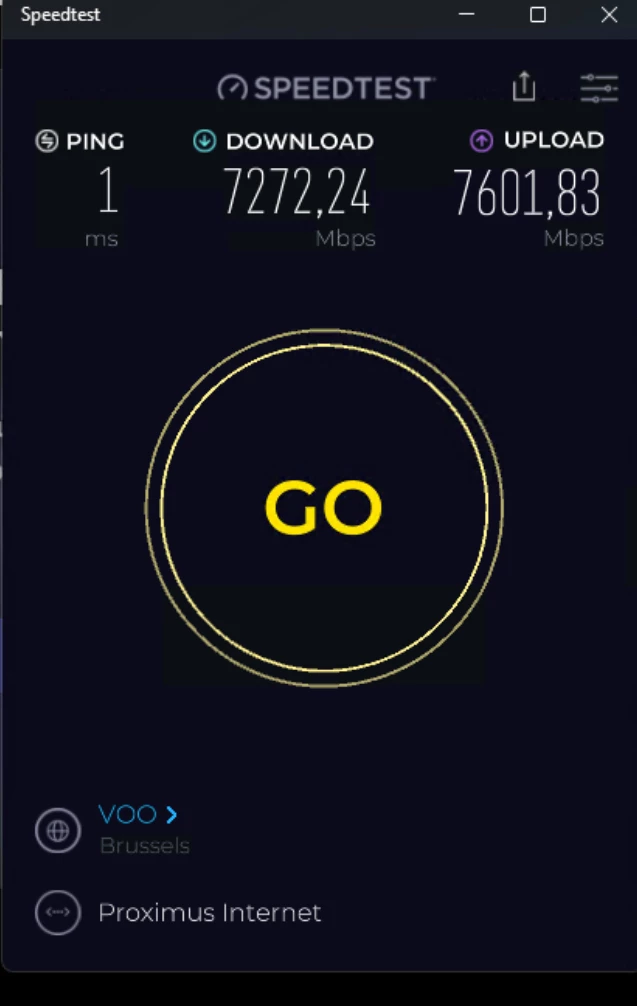Image resolution: width=637 pixels, height=1006 pixels.
Task: Maximize the Speedtest window
Action: click(537, 15)
